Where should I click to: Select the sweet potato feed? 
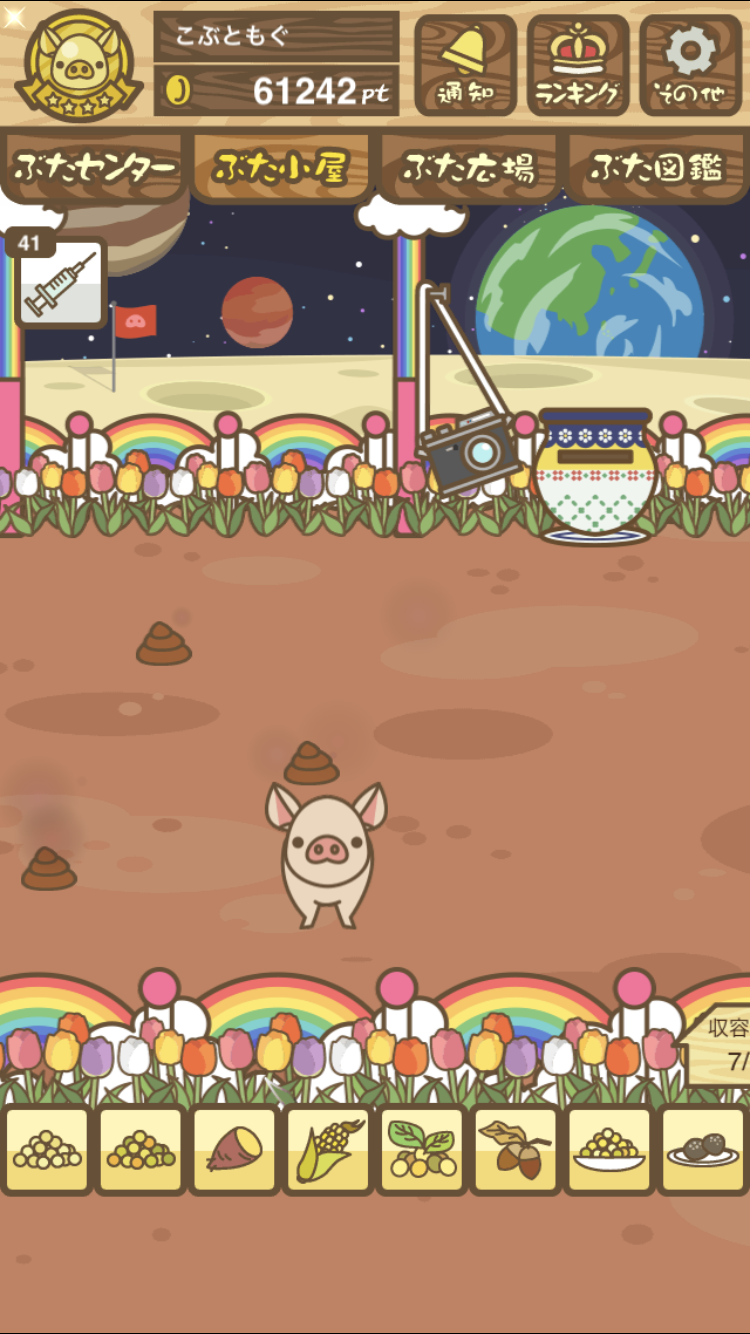click(233, 1150)
